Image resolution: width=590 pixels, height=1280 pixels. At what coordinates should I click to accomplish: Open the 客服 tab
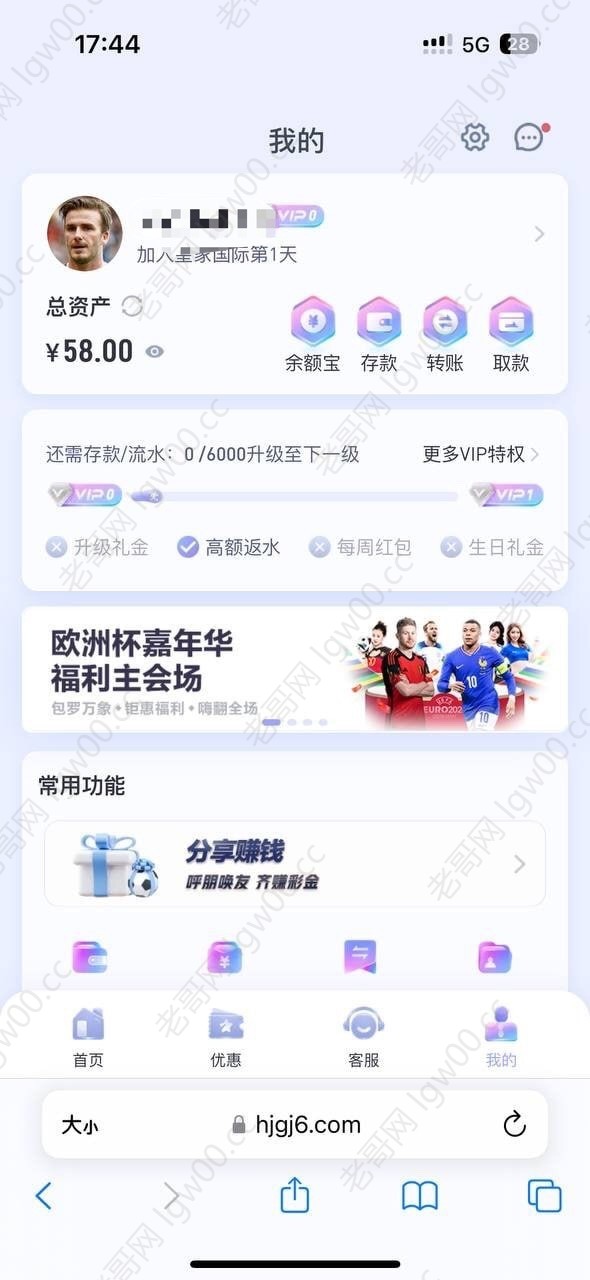(x=364, y=1037)
